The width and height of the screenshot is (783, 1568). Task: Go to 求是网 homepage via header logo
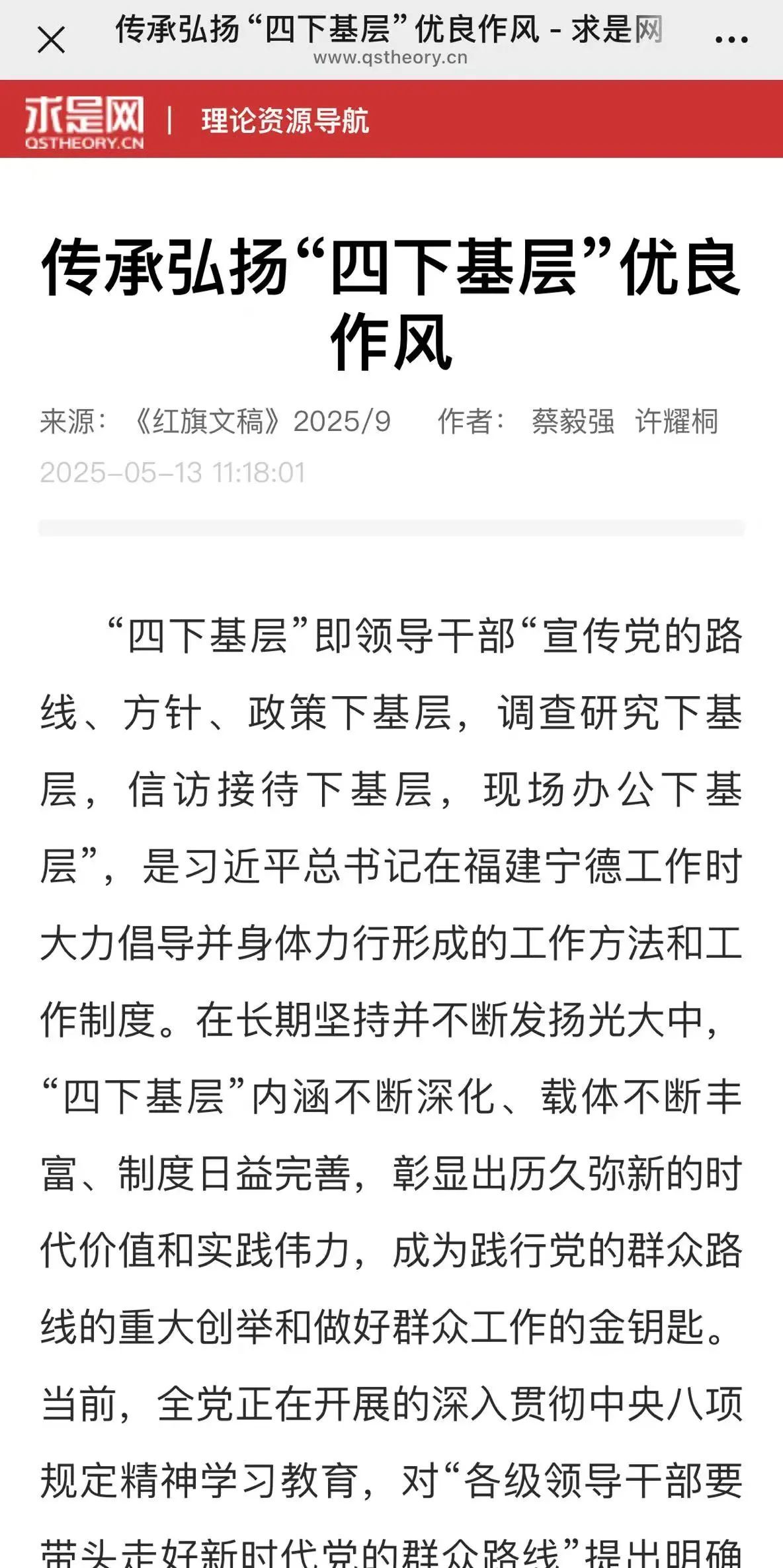pyautogui.click(x=84, y=121)
